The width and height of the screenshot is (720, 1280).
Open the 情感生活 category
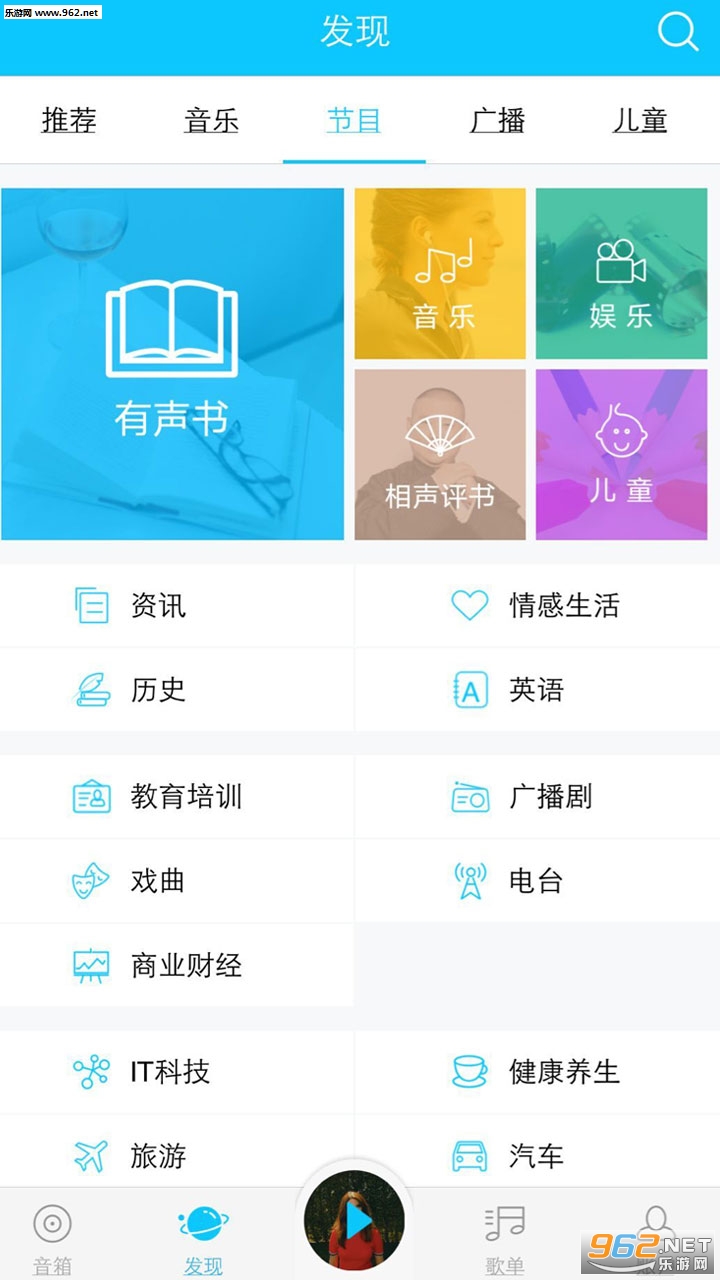point(564,606)
